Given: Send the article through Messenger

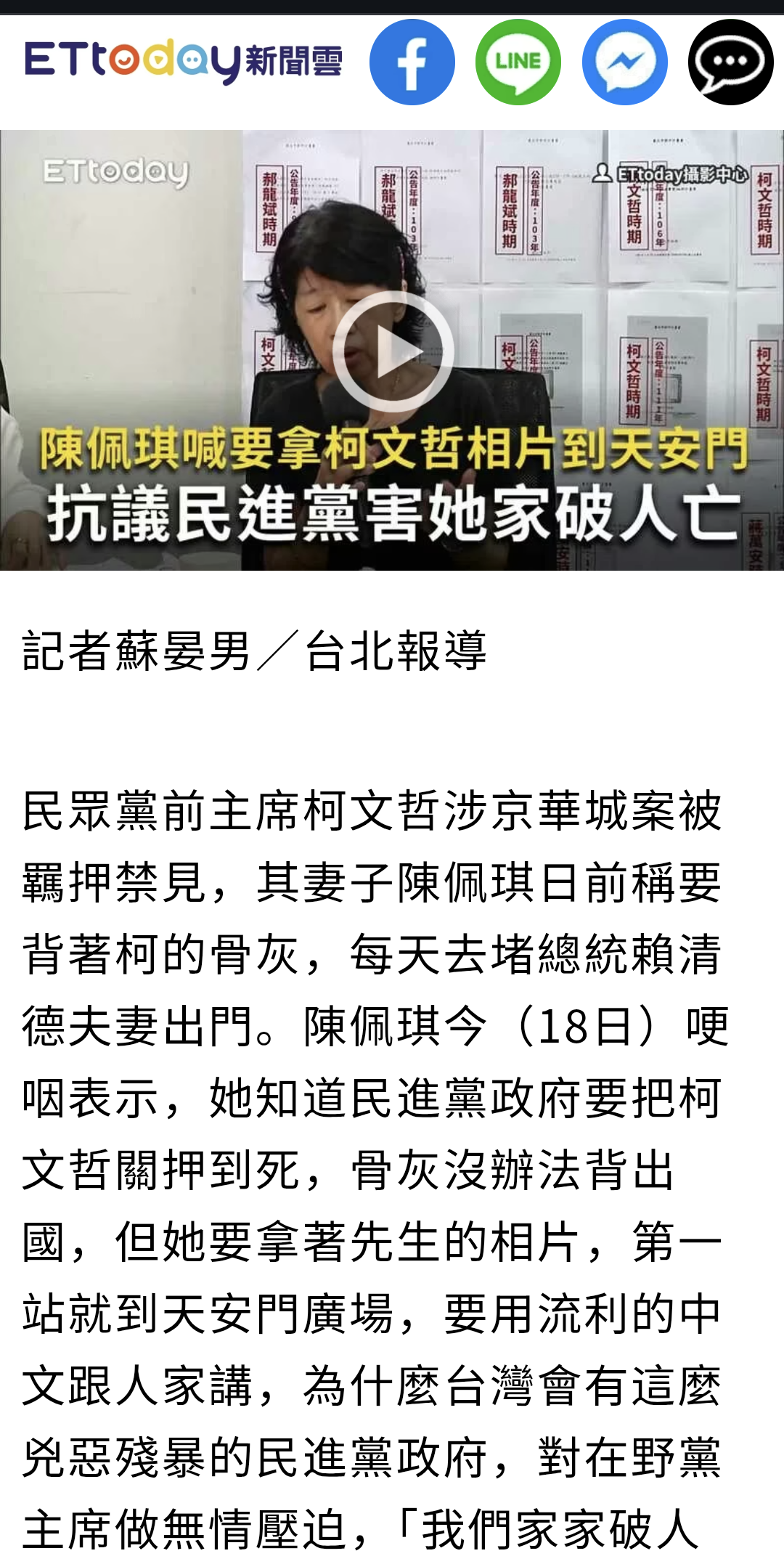Looking at the screenshot, I should (x=625, y=62).
